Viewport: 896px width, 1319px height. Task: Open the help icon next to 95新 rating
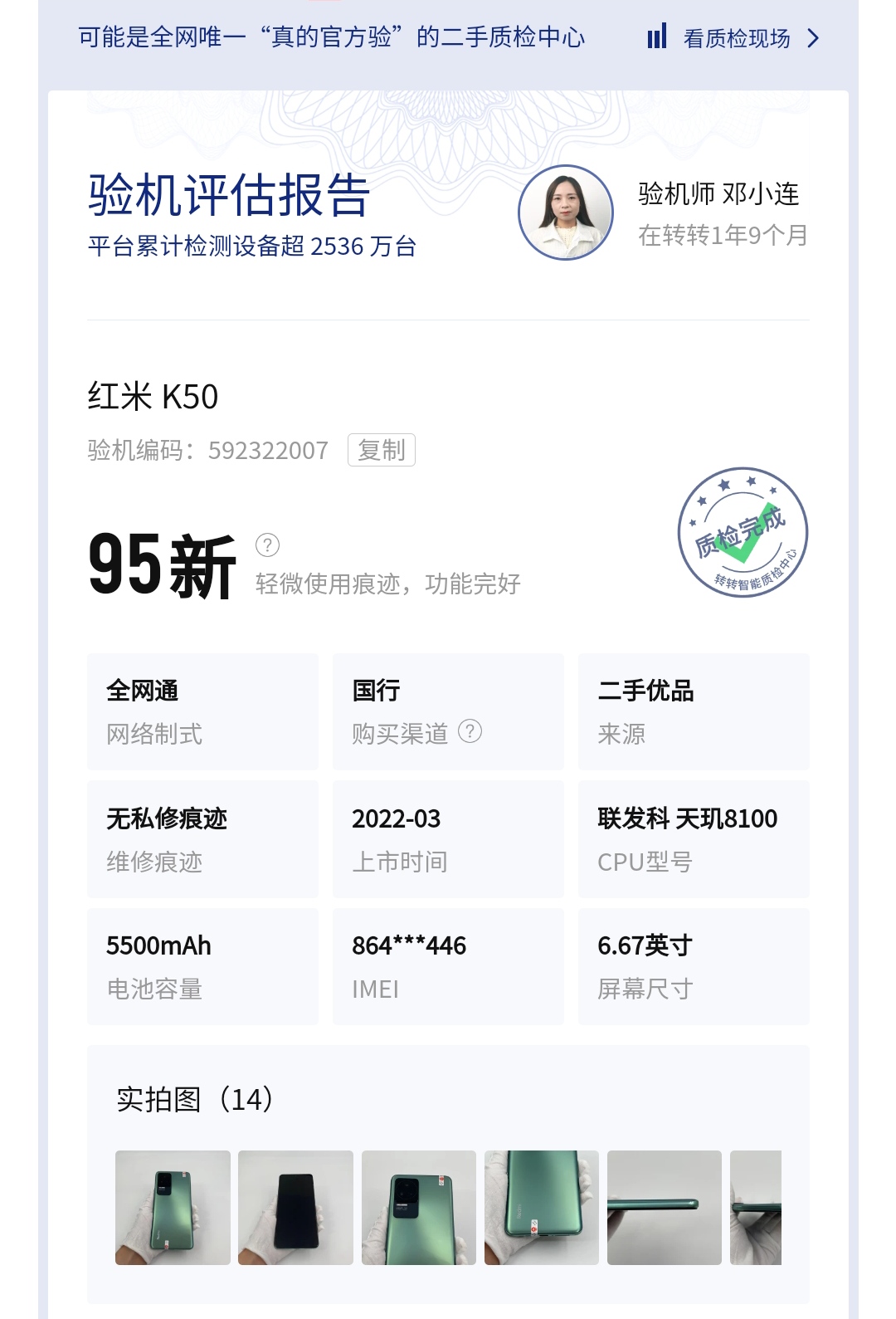point(265,546)
